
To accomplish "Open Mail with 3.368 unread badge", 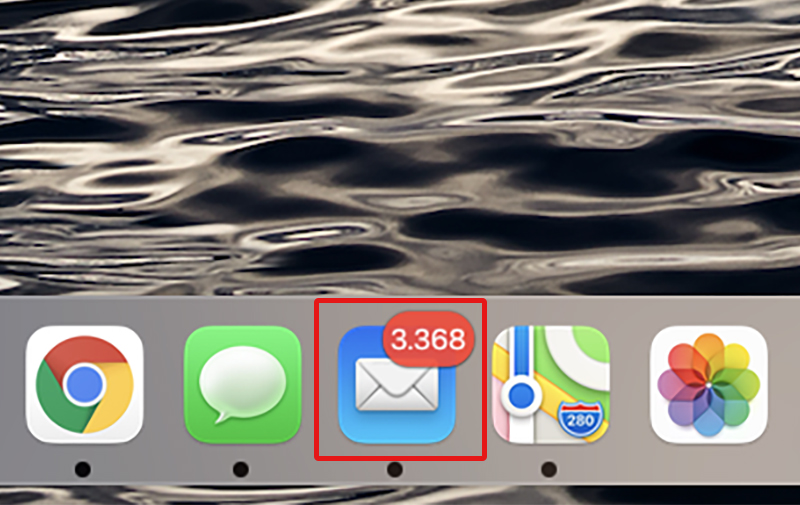I will (x=397, y=386).
